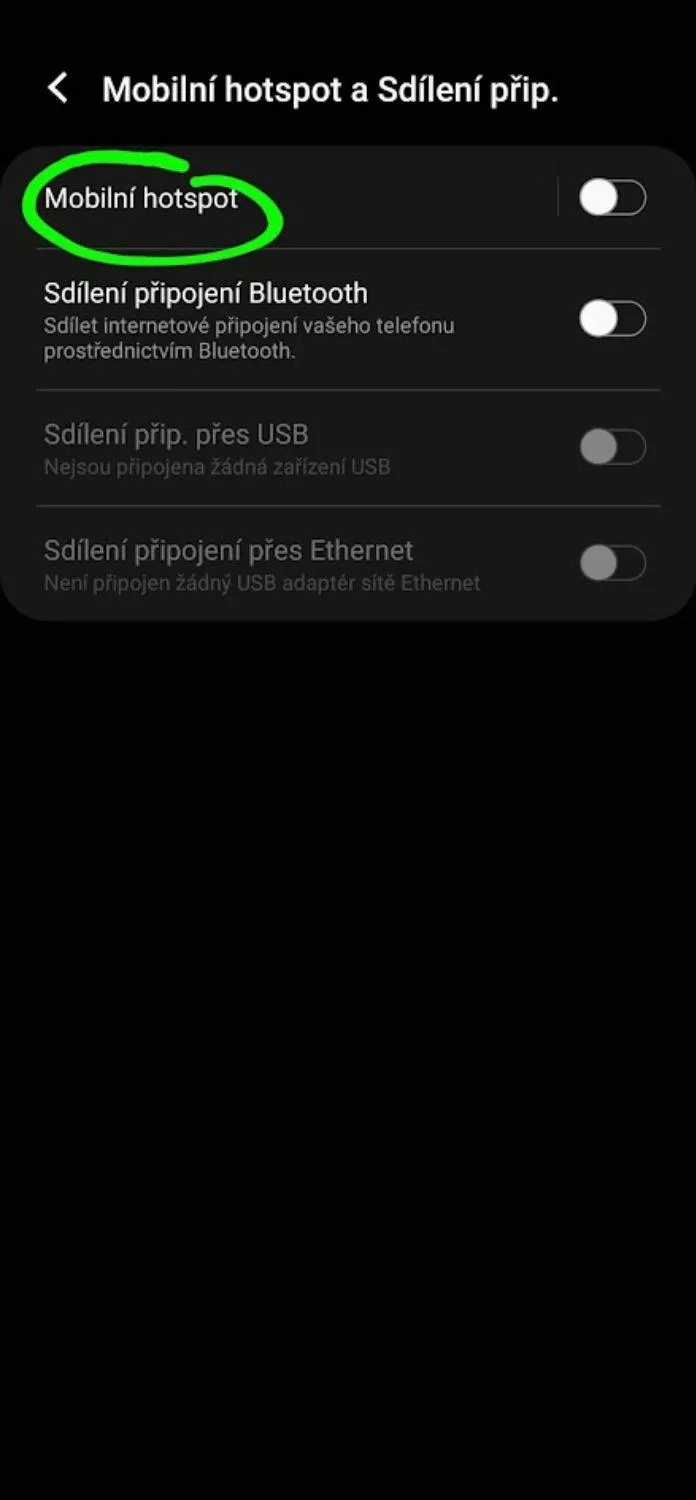This screenshot has width=696, height=1500.
Task: Turn on the Mobilní hotspot switch
Action: (613, 198)
